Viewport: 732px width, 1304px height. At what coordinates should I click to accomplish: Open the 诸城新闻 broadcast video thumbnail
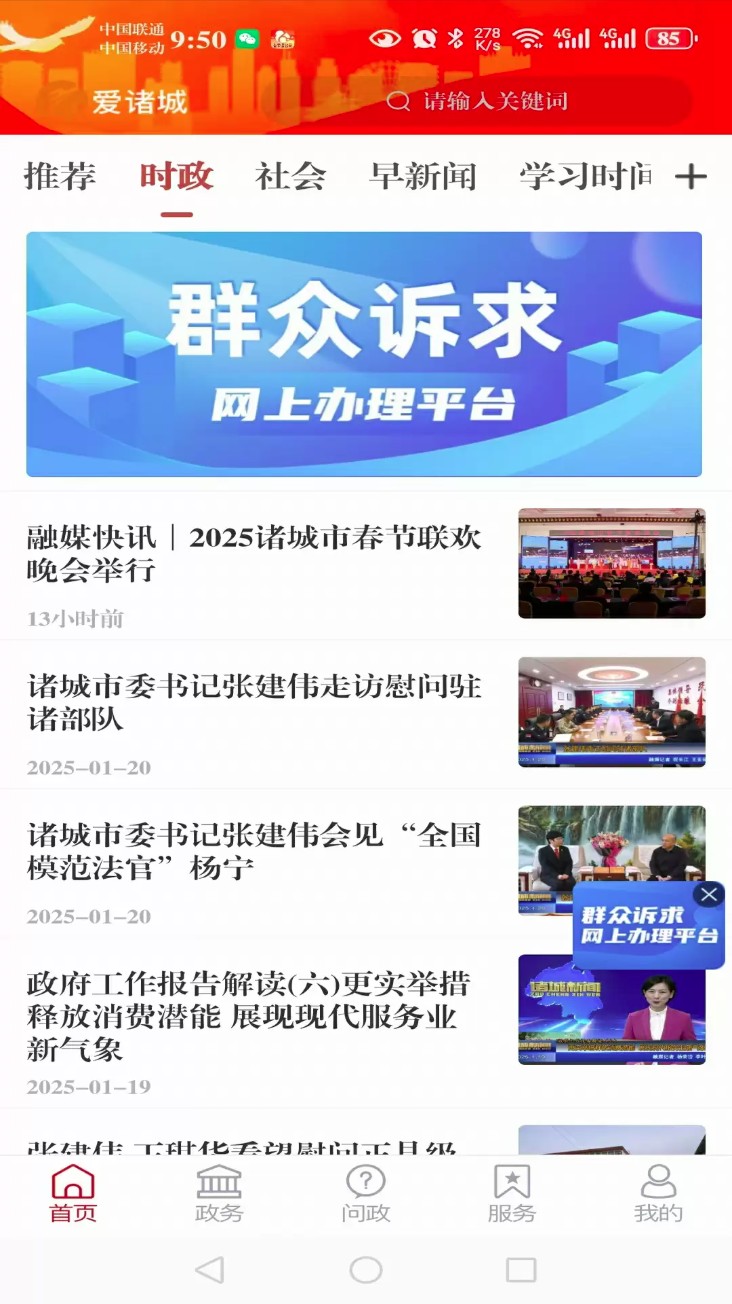pyautogui.click(x=611, y=1009)
